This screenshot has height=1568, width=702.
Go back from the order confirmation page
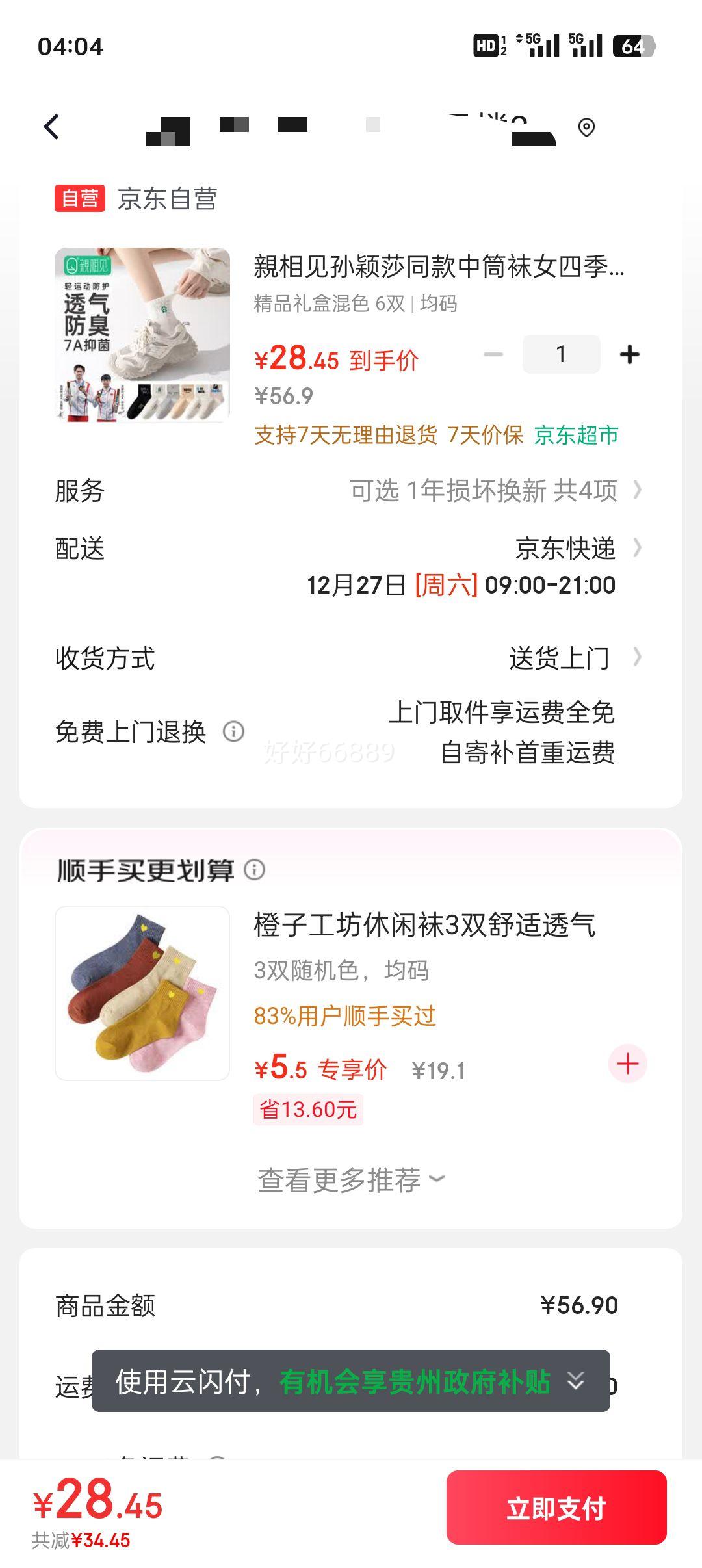click(52, 127)
